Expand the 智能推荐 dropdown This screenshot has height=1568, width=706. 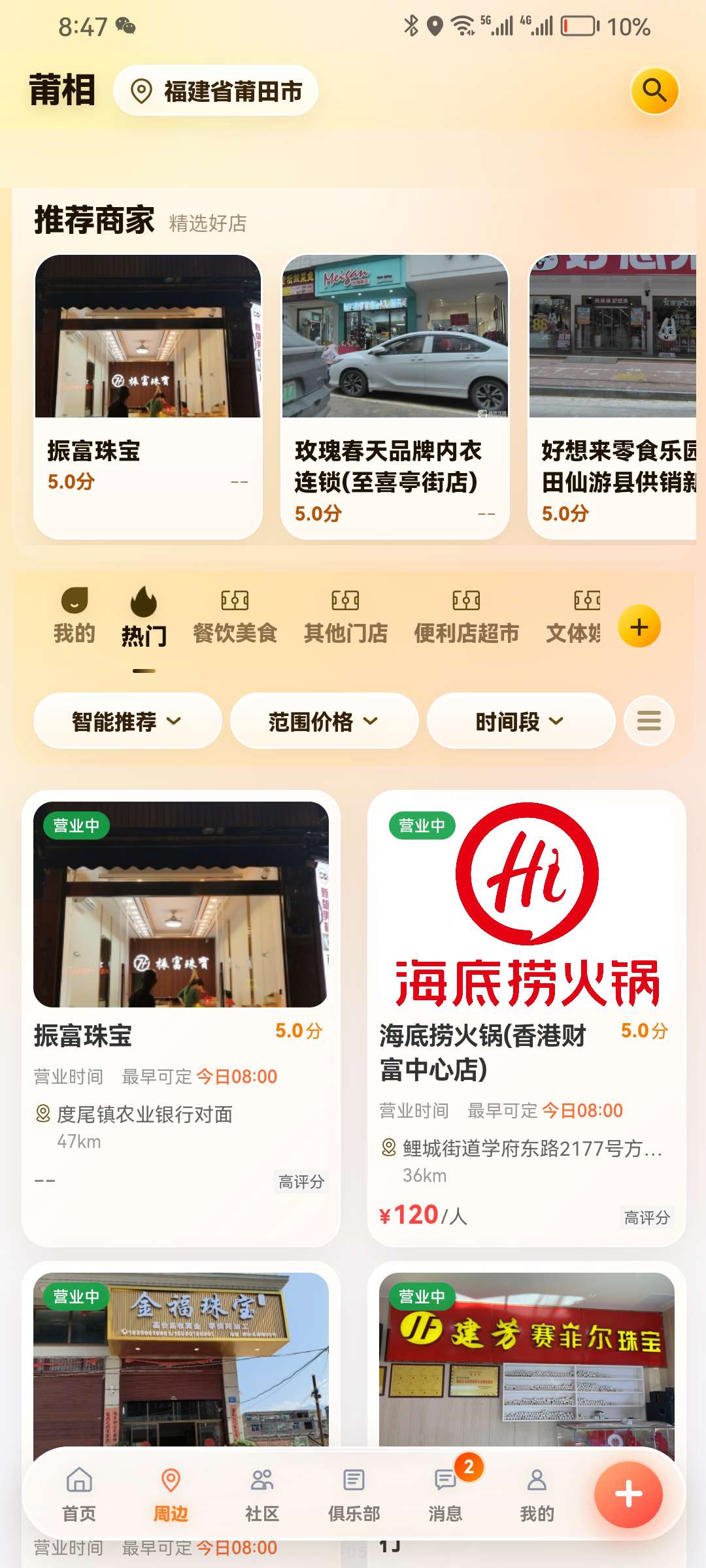127,721
